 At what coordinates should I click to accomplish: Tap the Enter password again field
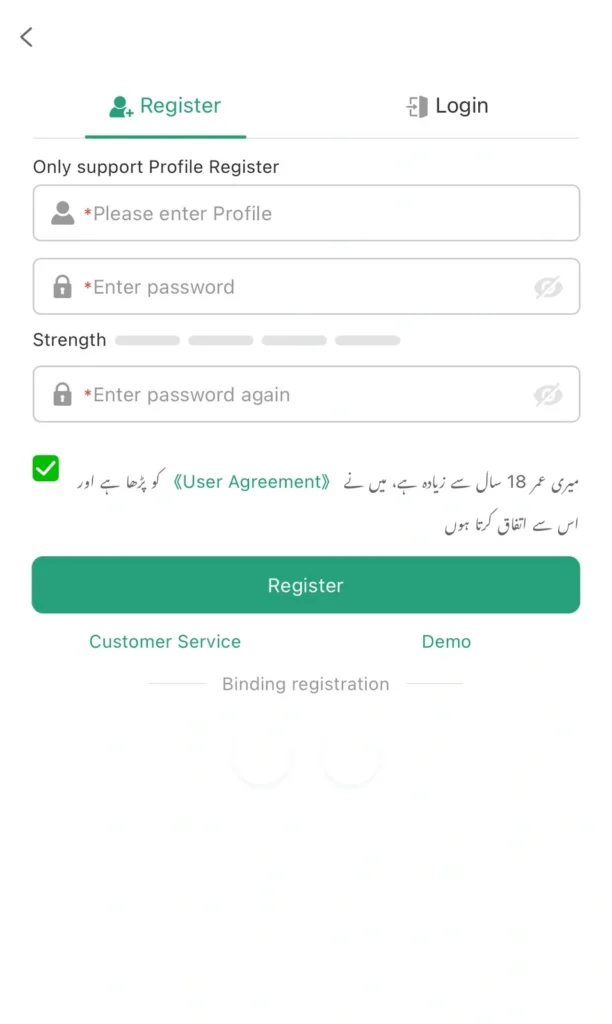point(306,394)
